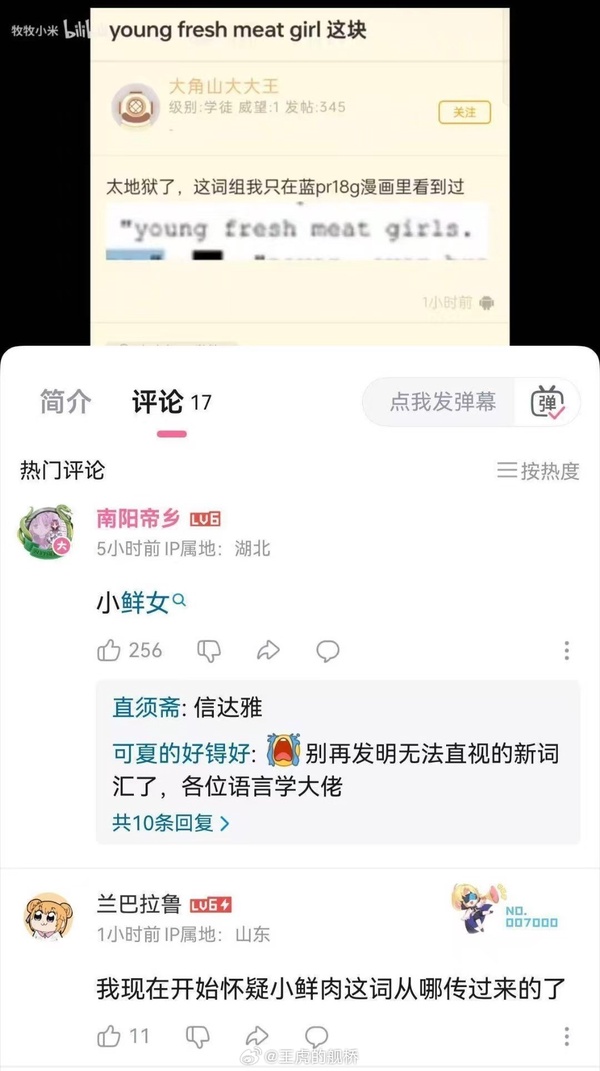
Task: Open 可夏的好锝好's user profile link
Action: click(x=184, y=752)
